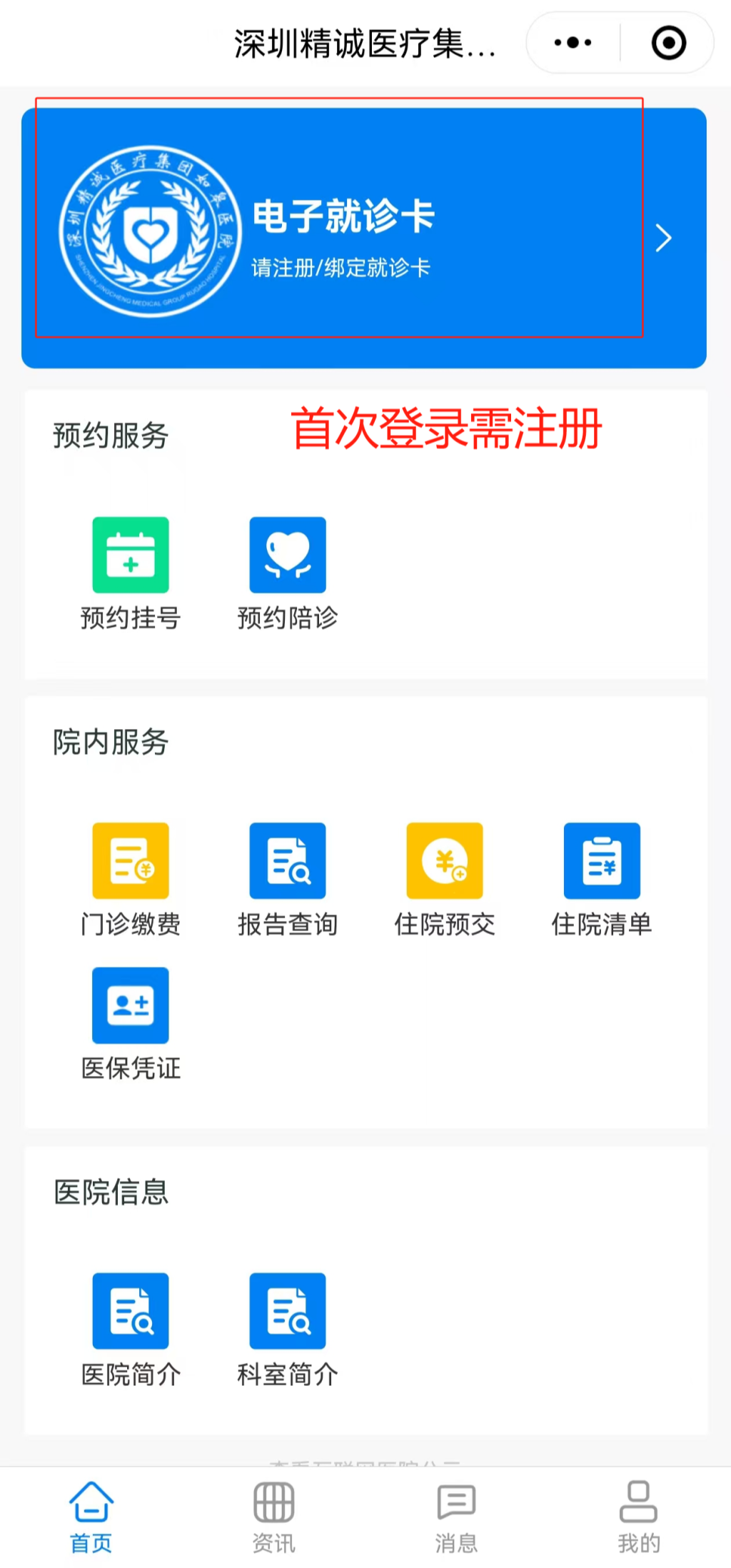Screen dimensions: 731x1568
Task: Open 医保凭证 insurance credential
Action: coord(131,1025)
